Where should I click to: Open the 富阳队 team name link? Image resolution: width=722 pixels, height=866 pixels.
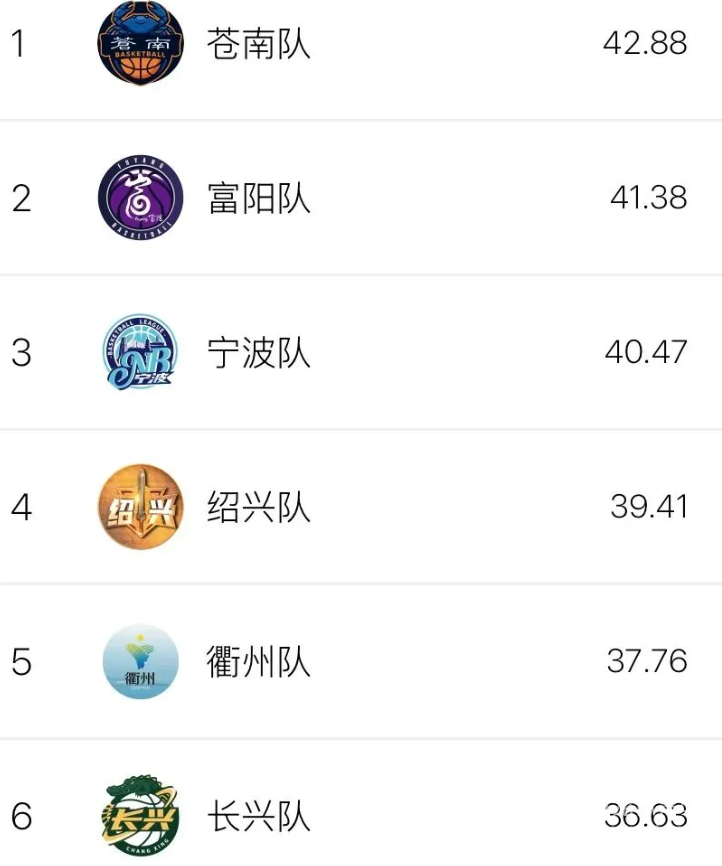[259, 198]
